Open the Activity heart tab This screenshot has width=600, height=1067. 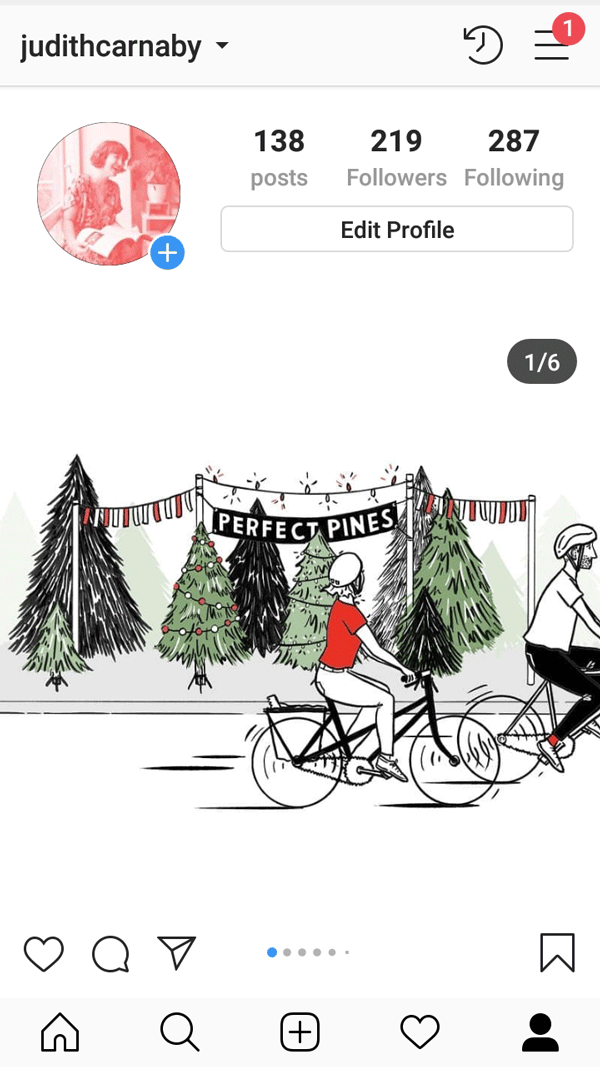coord(420,1032)
